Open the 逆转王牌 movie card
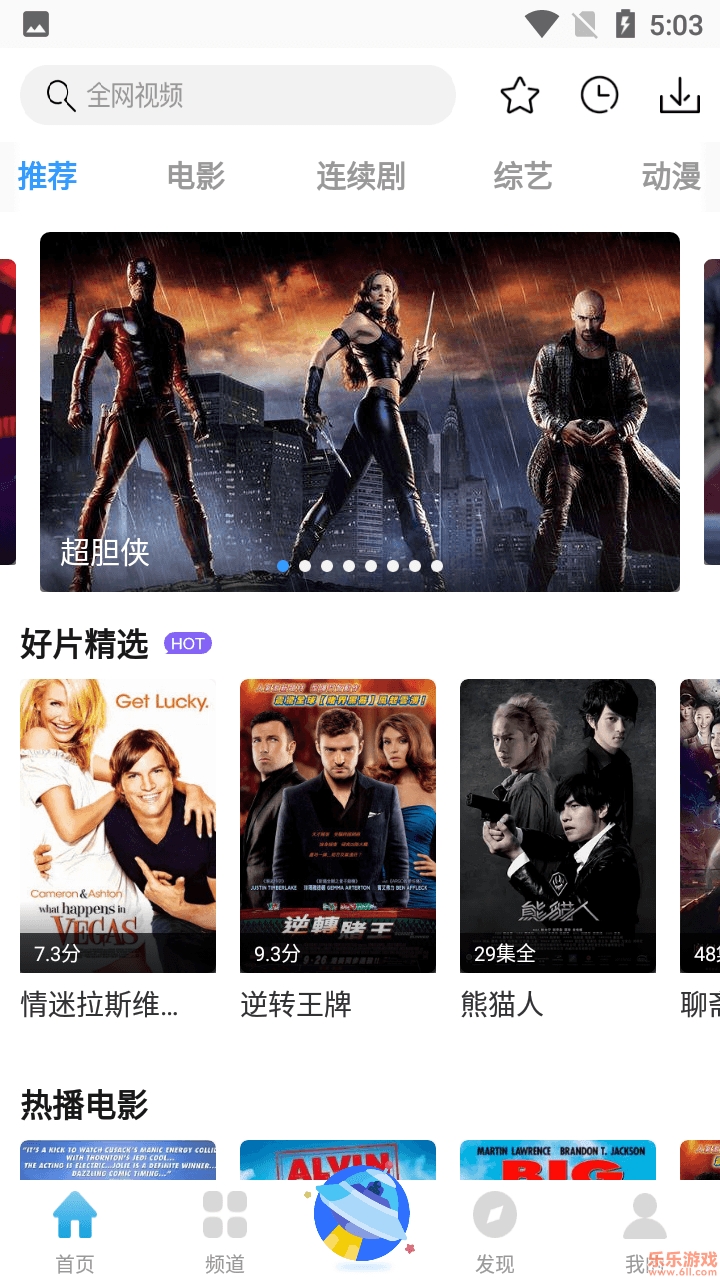720x1280 pixels. pyautogui.click(x=338, y=826)
